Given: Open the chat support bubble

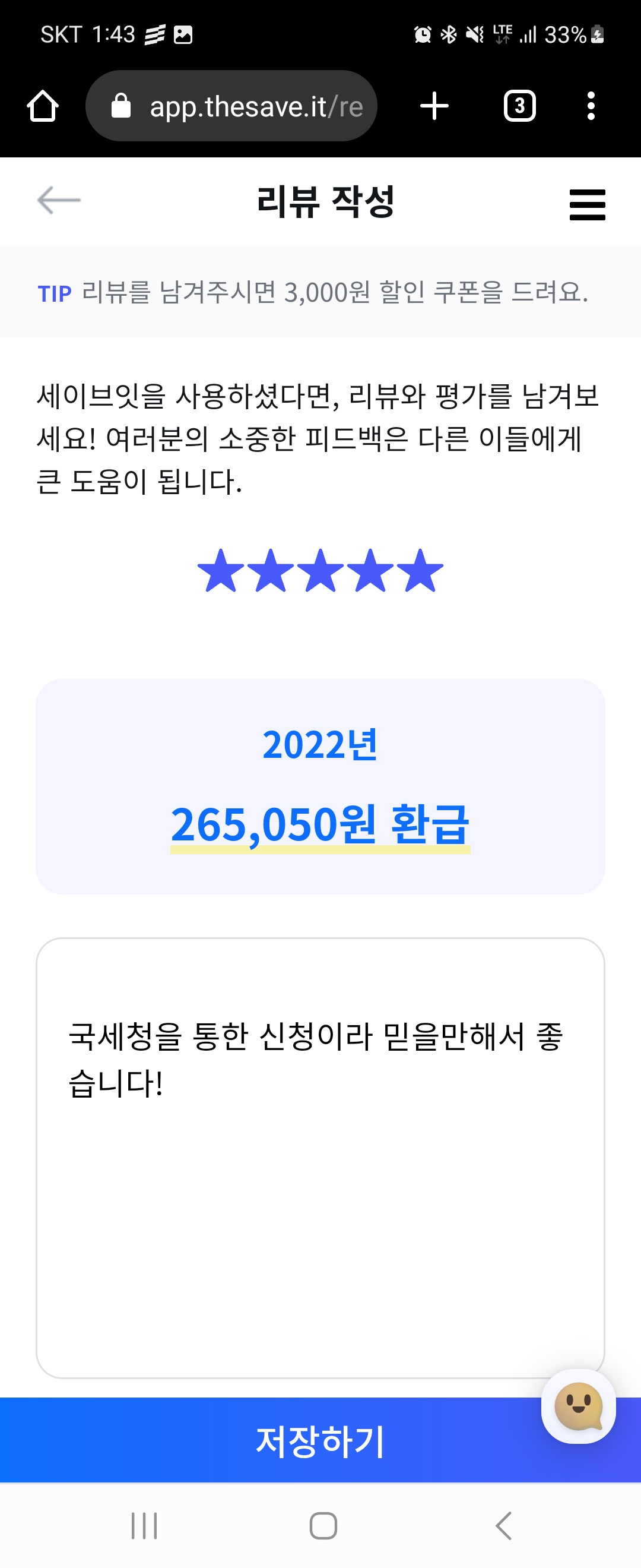Looking at the screenshot, I should point(577,1406).
